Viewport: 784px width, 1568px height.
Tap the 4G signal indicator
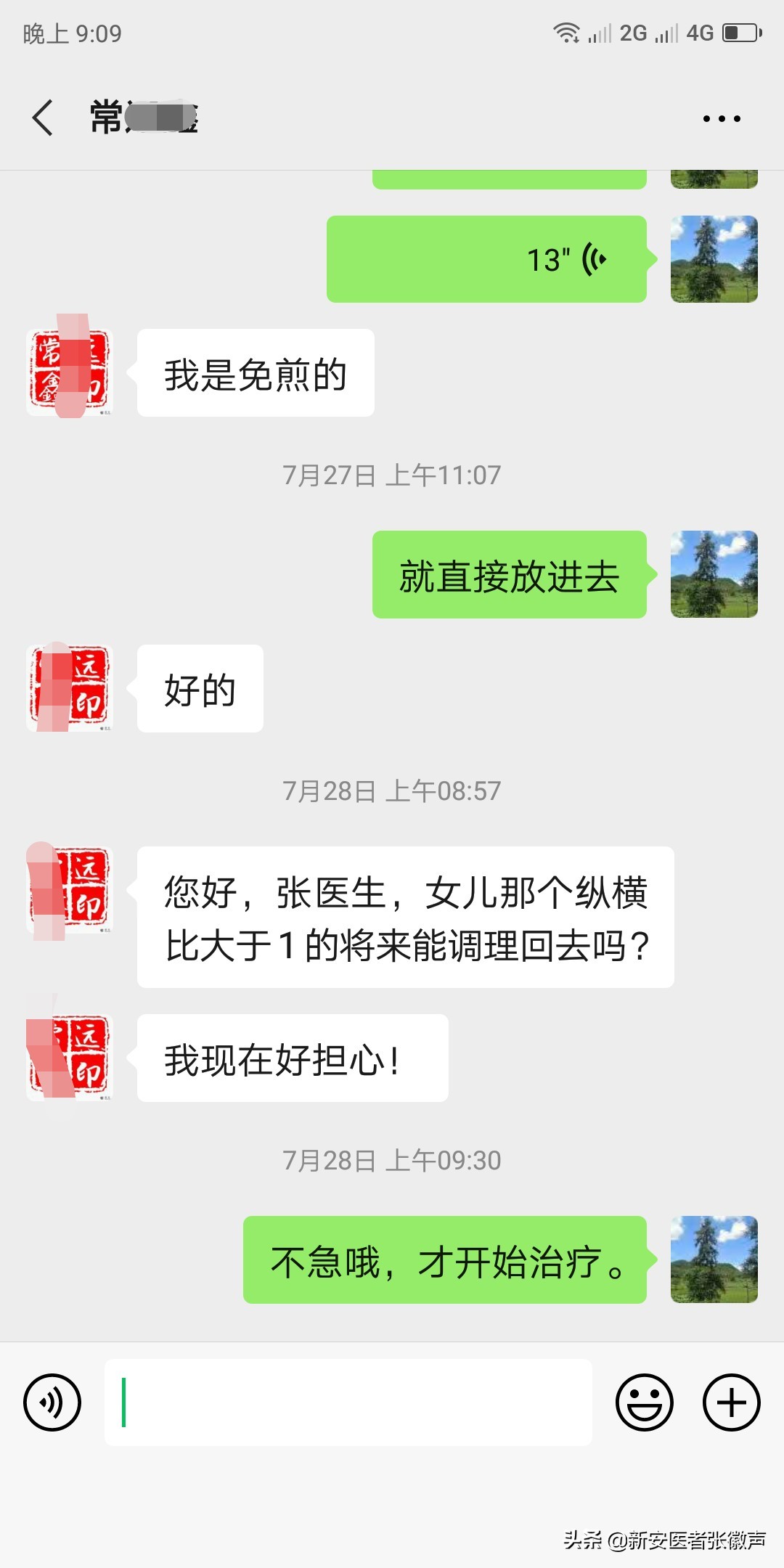[699, 33]
